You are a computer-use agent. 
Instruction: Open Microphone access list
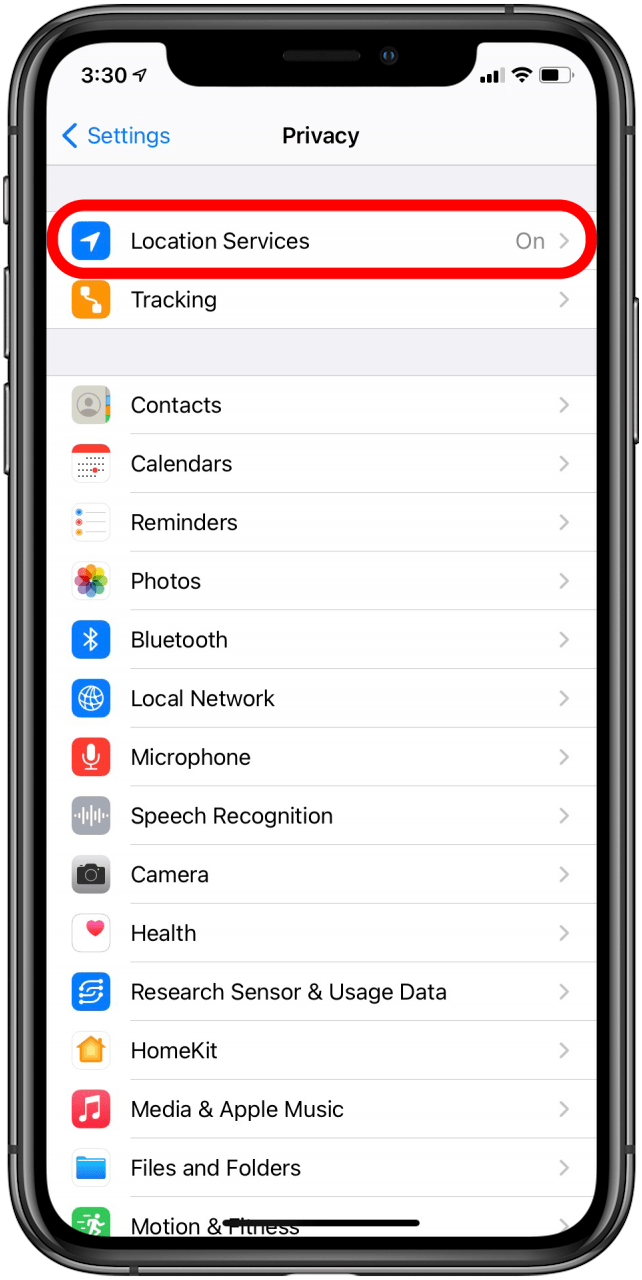tap(320, 757)
